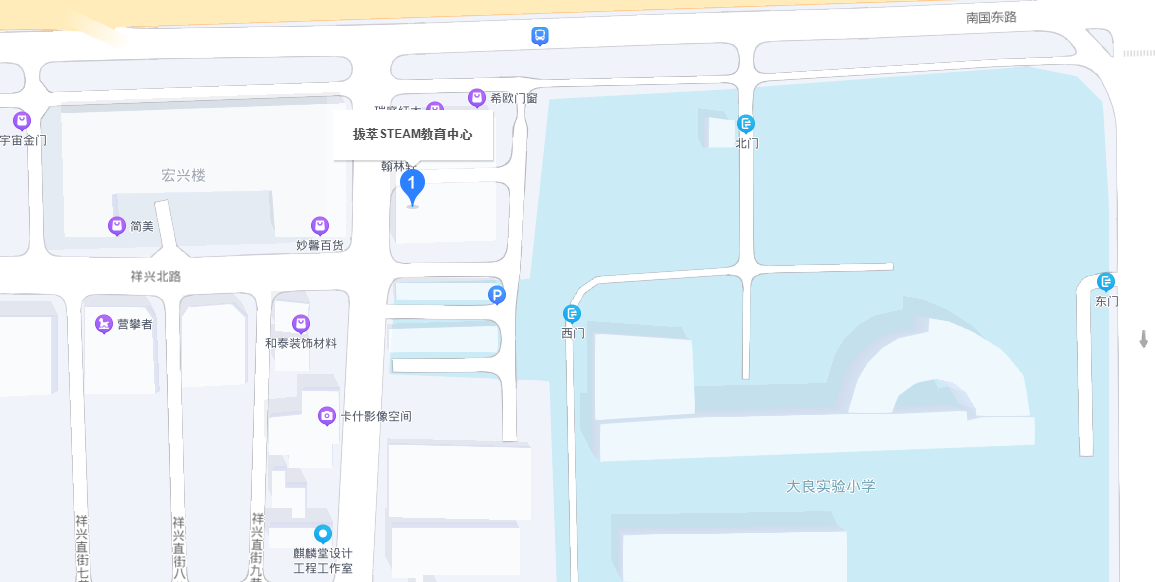The width and height of the screenshot is (1155, 582).
Task: Tap the 麒麟堂设计工程工作室 marker
Action: (323, 534)
